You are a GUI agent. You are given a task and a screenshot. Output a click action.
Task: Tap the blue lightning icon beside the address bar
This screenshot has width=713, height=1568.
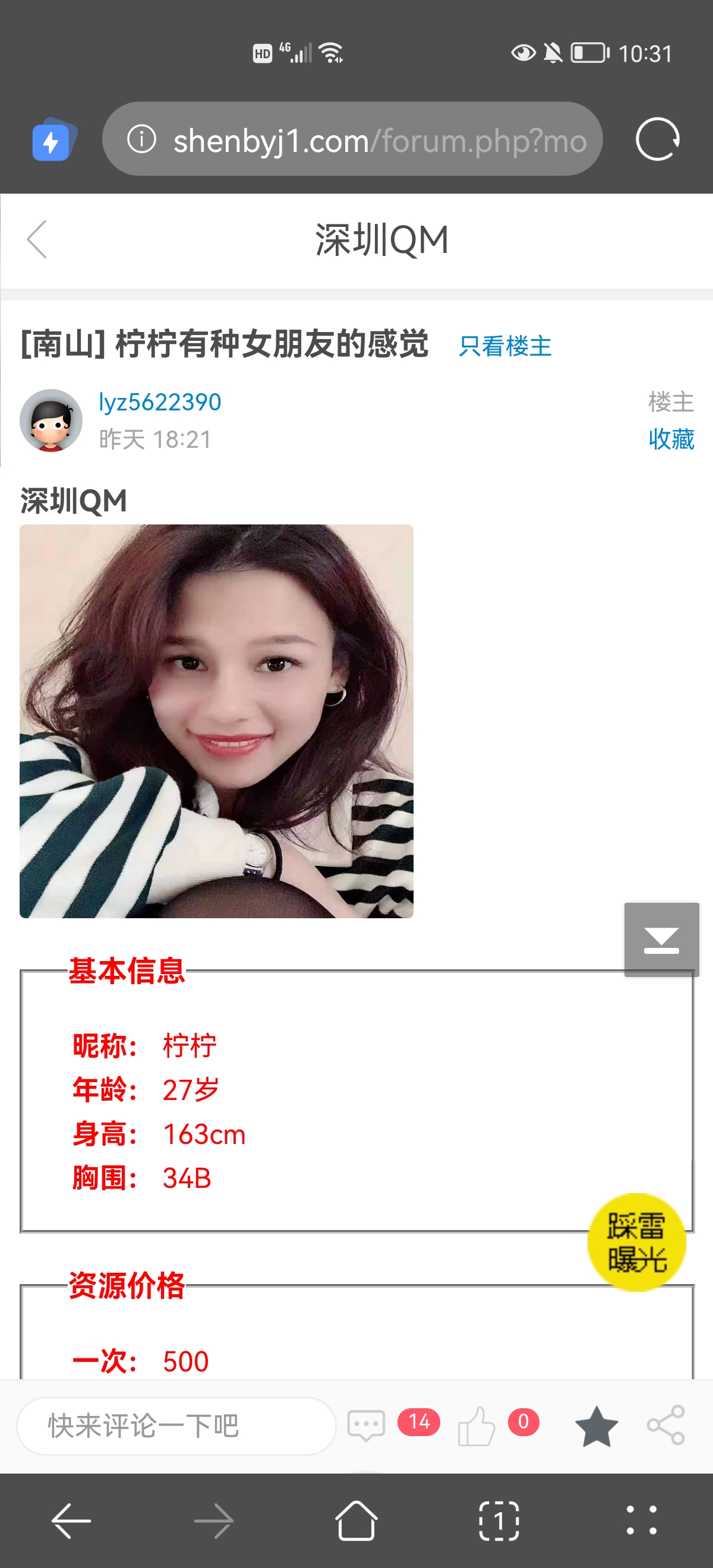[x=52, y=141]
